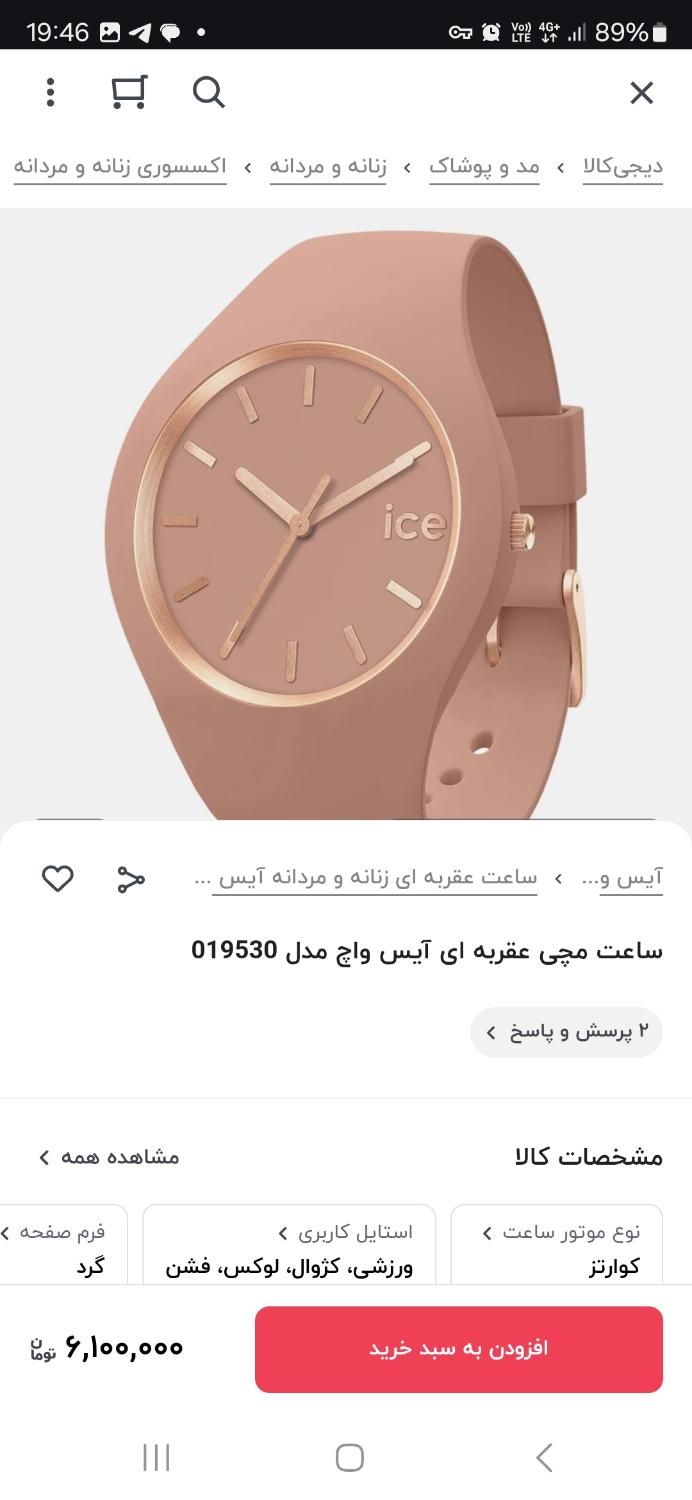Open the search icon
692x1500 pixels.
(208, 93)
